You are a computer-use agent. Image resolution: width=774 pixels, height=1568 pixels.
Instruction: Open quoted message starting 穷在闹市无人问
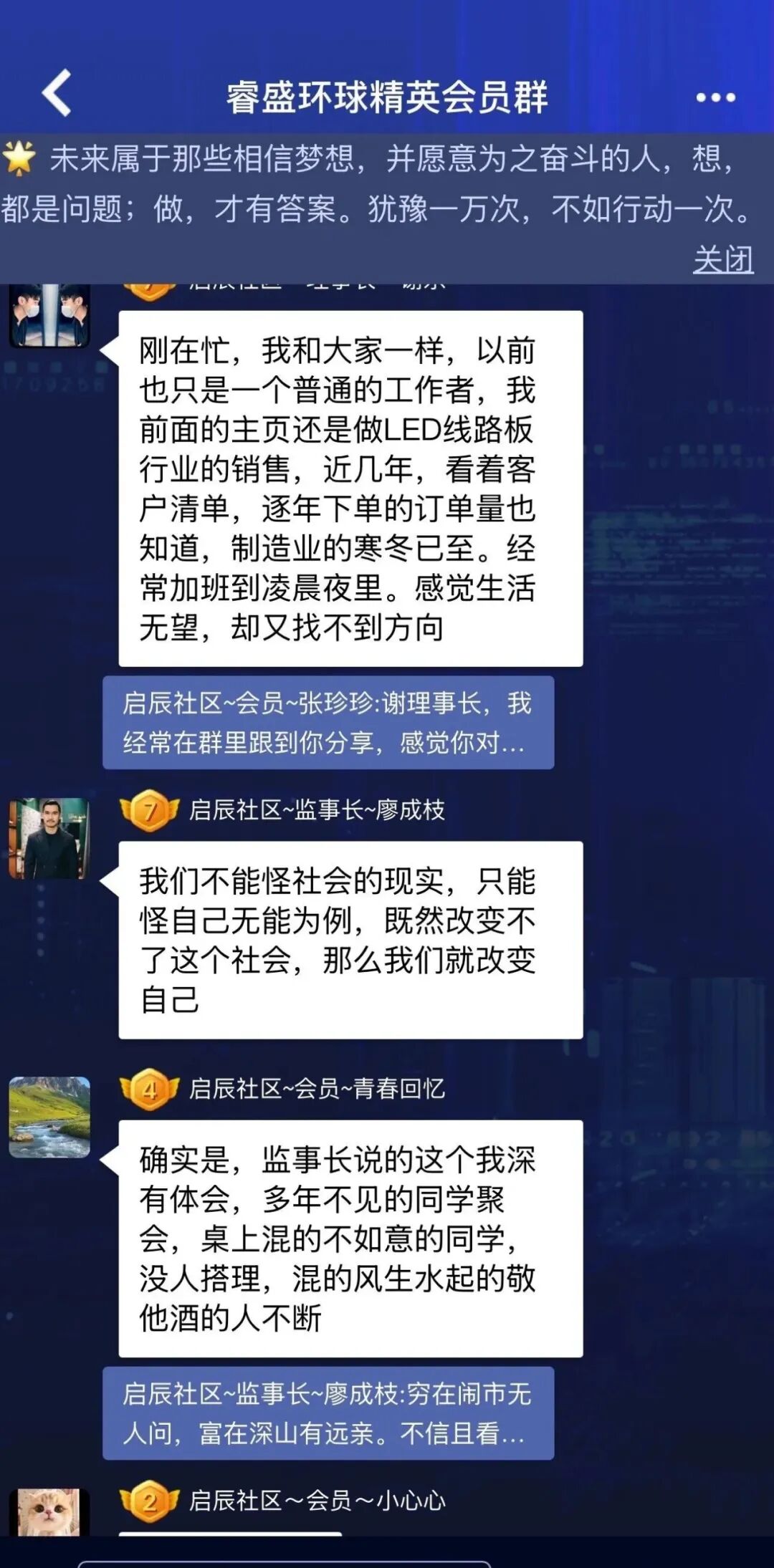pos(328,1413)
